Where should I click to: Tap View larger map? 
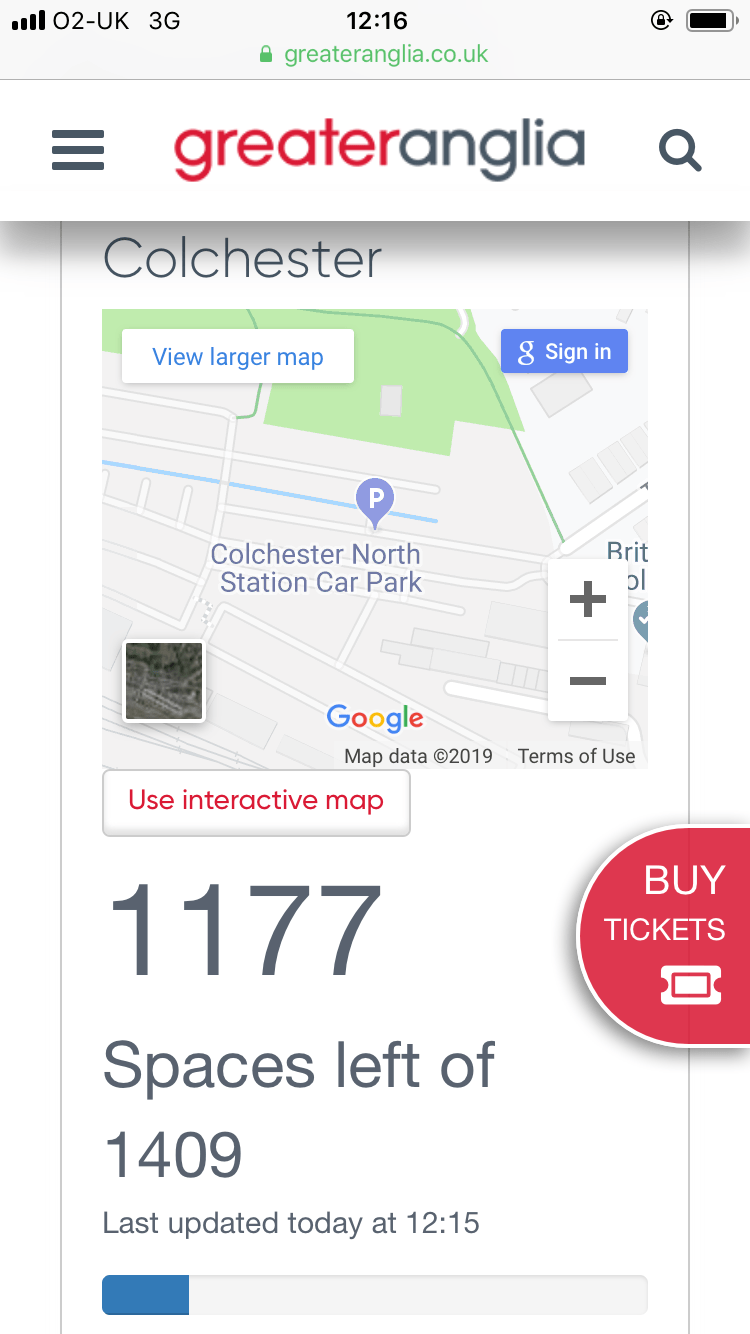(238, 357)
